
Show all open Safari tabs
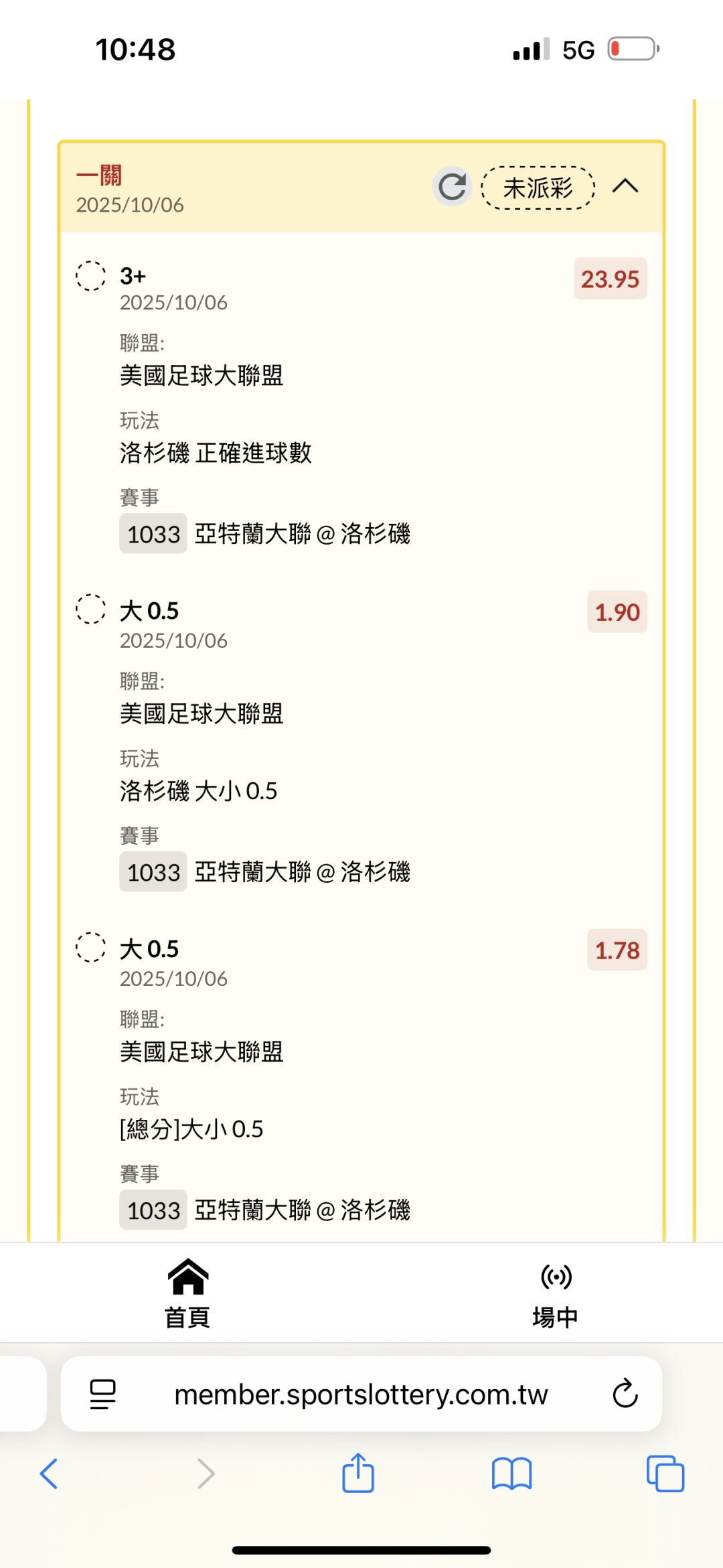coord(665,1473)
